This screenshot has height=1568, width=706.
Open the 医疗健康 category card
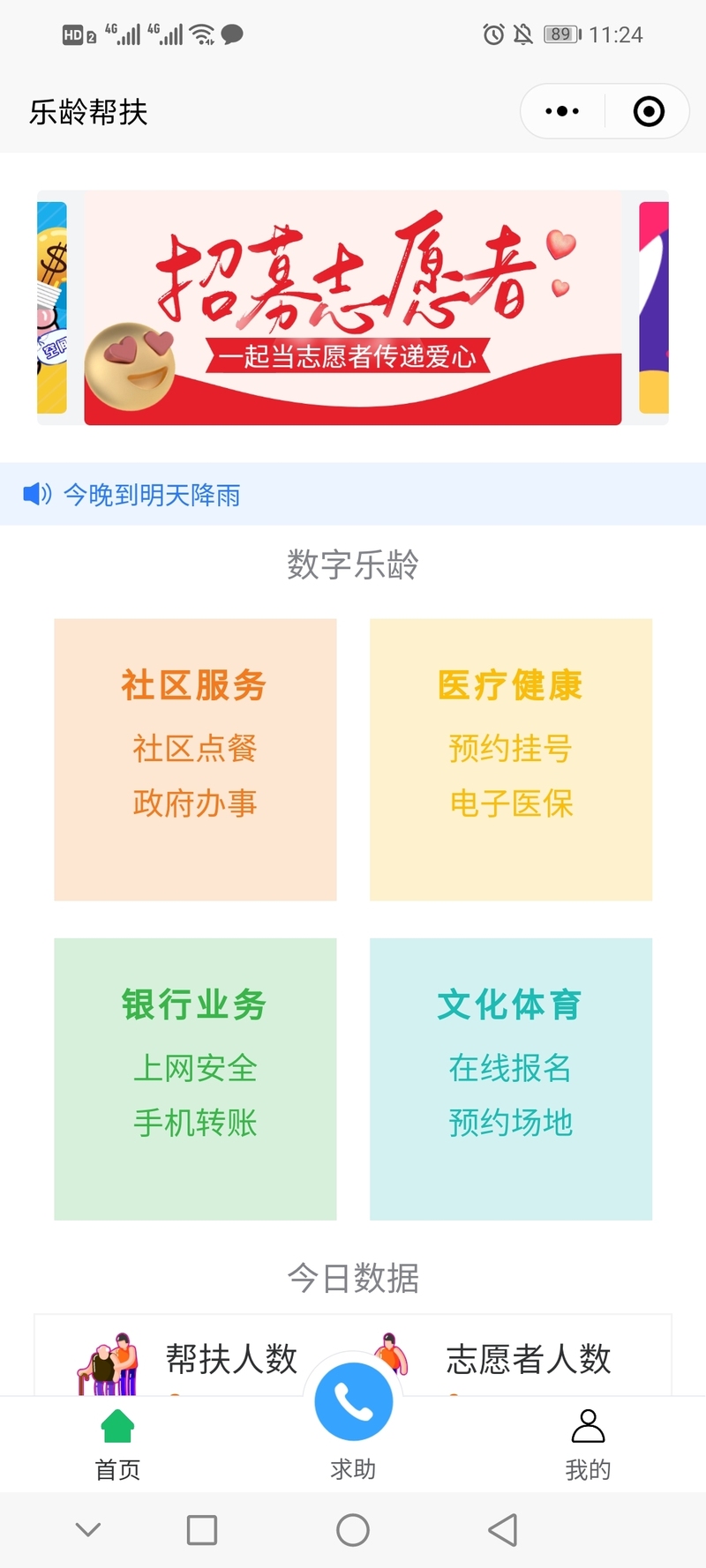pyautogui.click(x=511, y=759)
